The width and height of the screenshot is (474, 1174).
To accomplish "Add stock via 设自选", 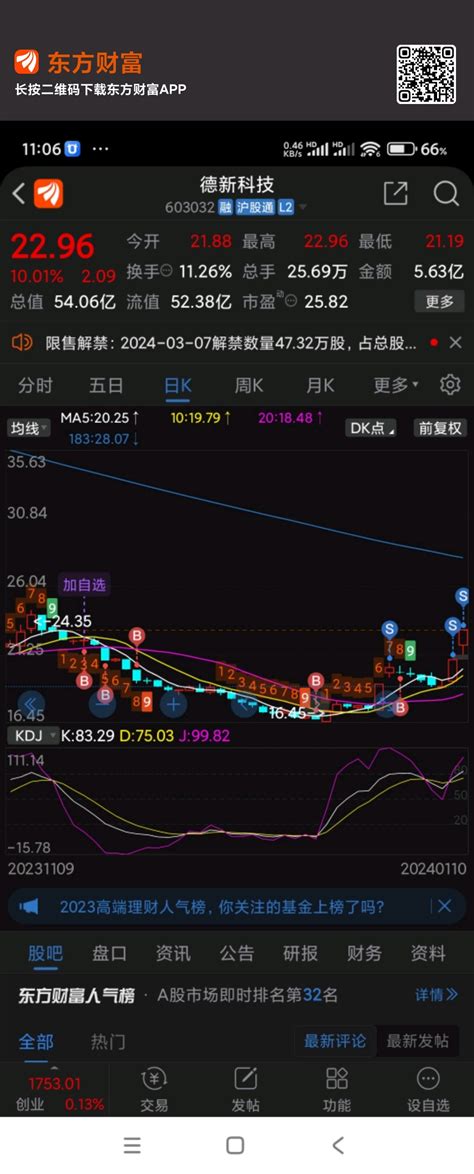I will coord(428,1089).
